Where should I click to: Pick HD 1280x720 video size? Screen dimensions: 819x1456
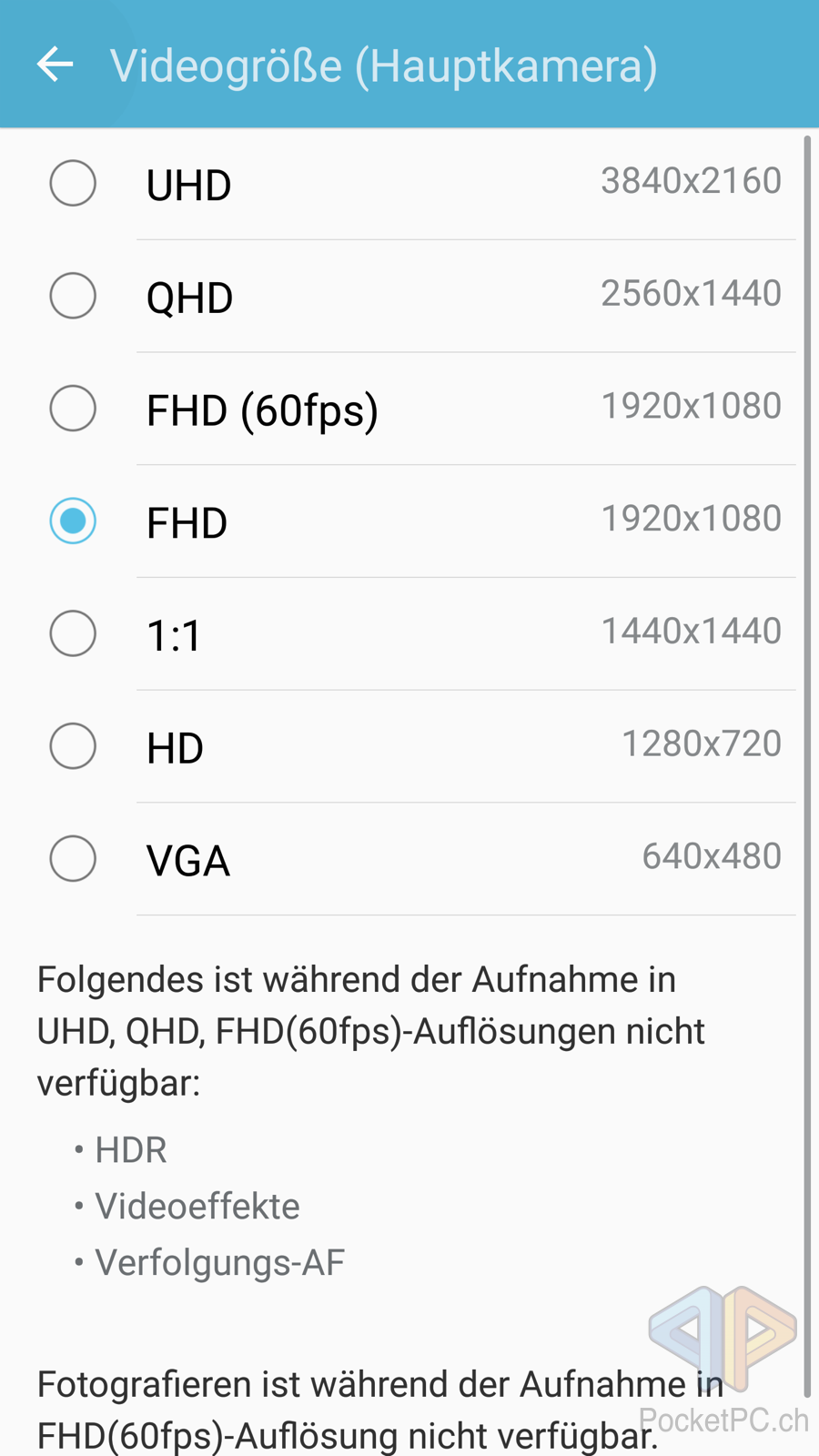[409, 746]
